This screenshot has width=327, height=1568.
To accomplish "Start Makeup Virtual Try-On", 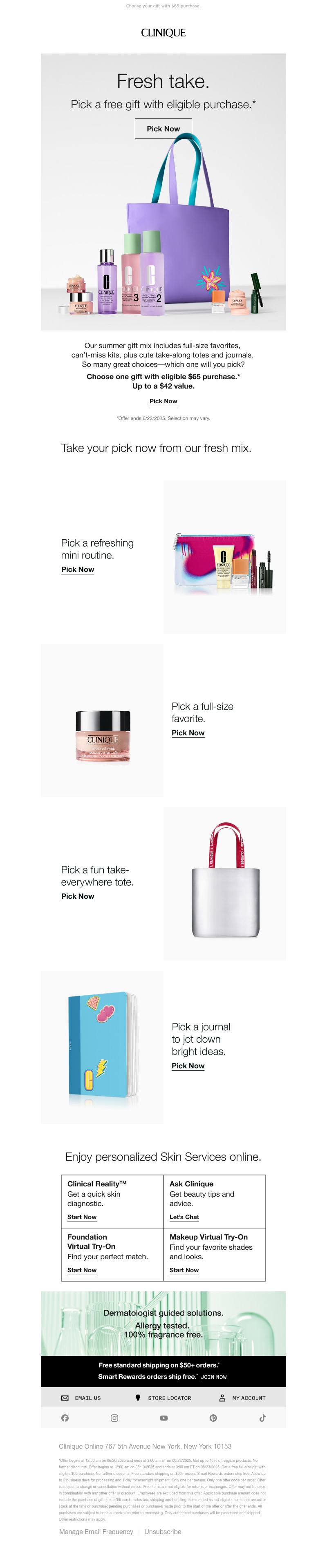I will pyautogui.click(x=184, y=1269).
